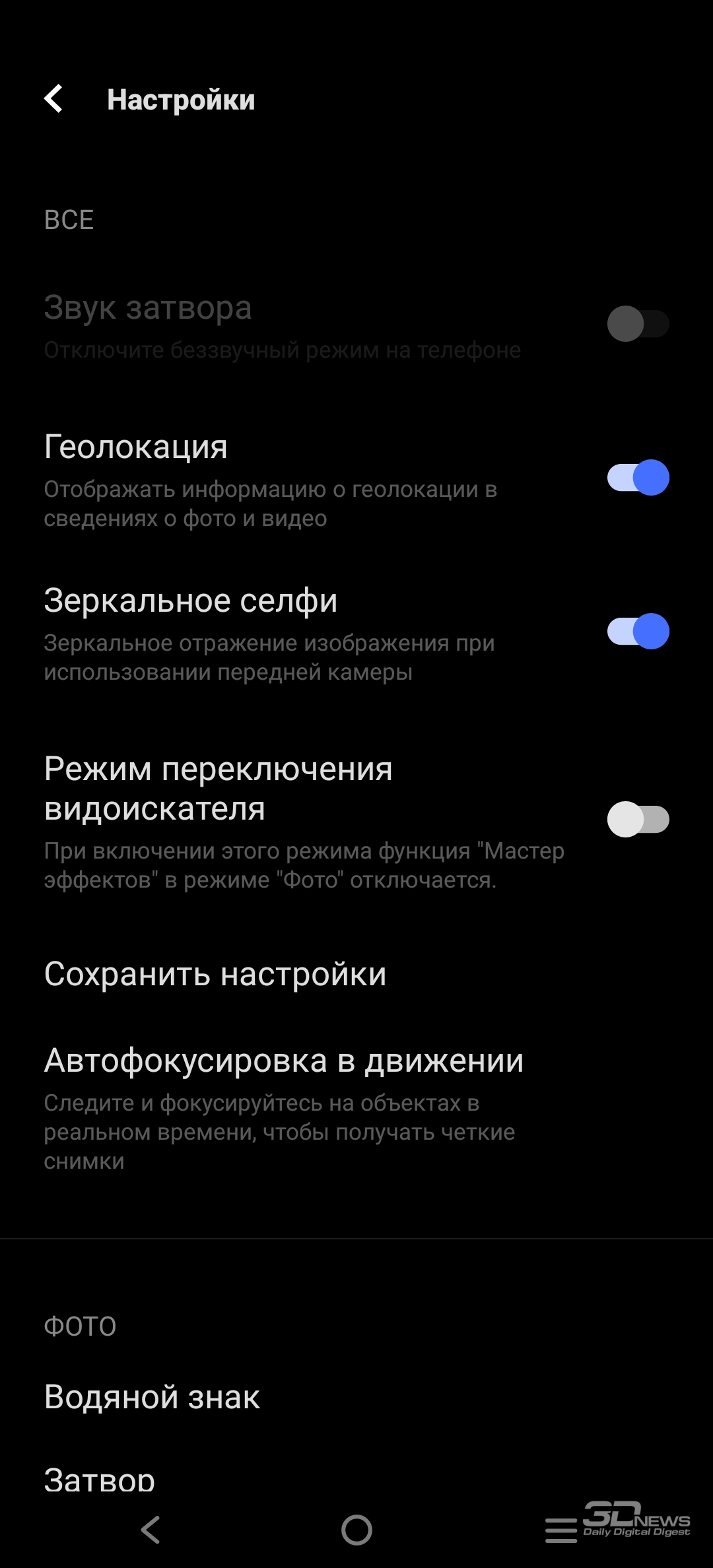Screen dimensions: 713x1568
Task: Disable the Геолокация switch
Action: (x=638, y=477)
